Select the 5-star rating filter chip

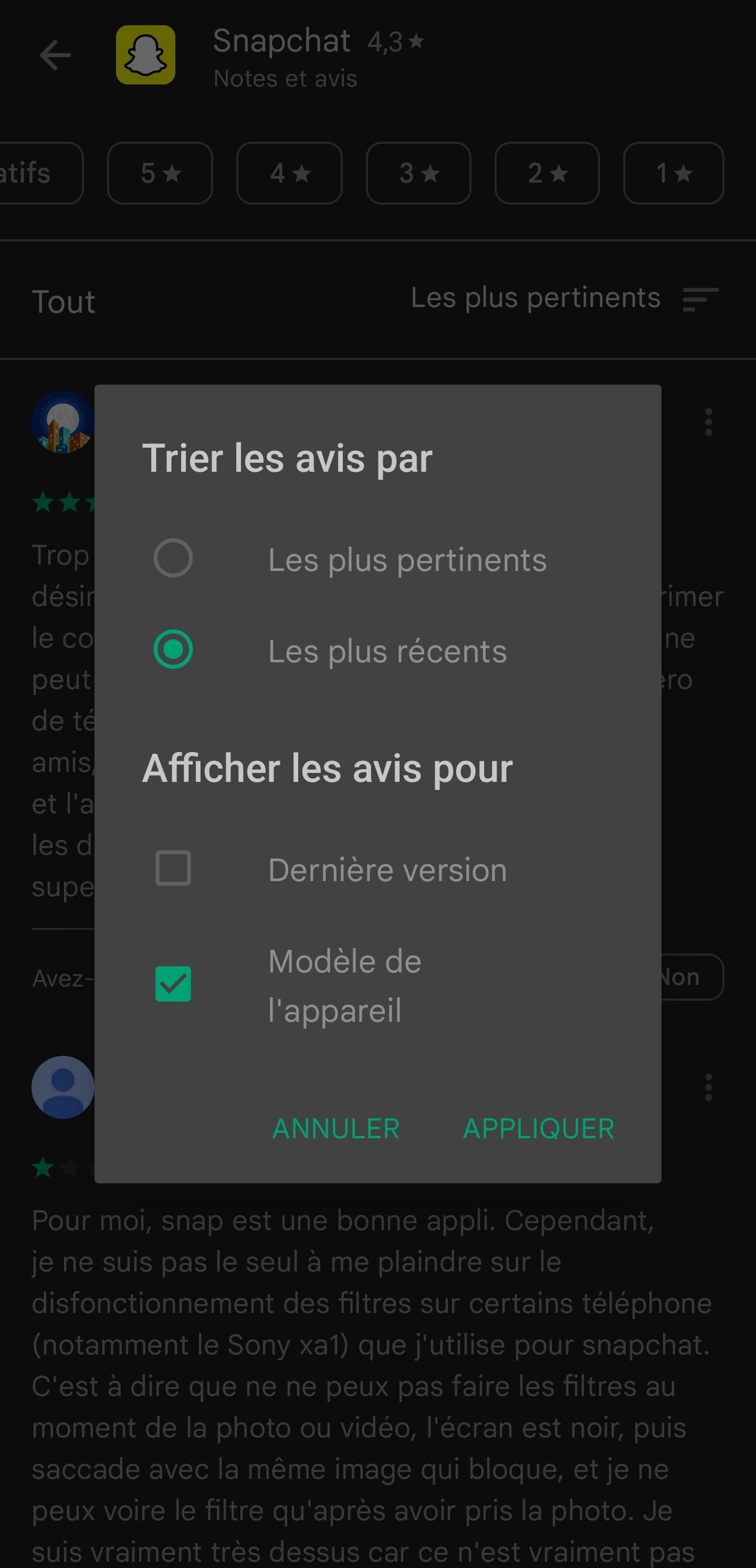click(x=159, y=174)
